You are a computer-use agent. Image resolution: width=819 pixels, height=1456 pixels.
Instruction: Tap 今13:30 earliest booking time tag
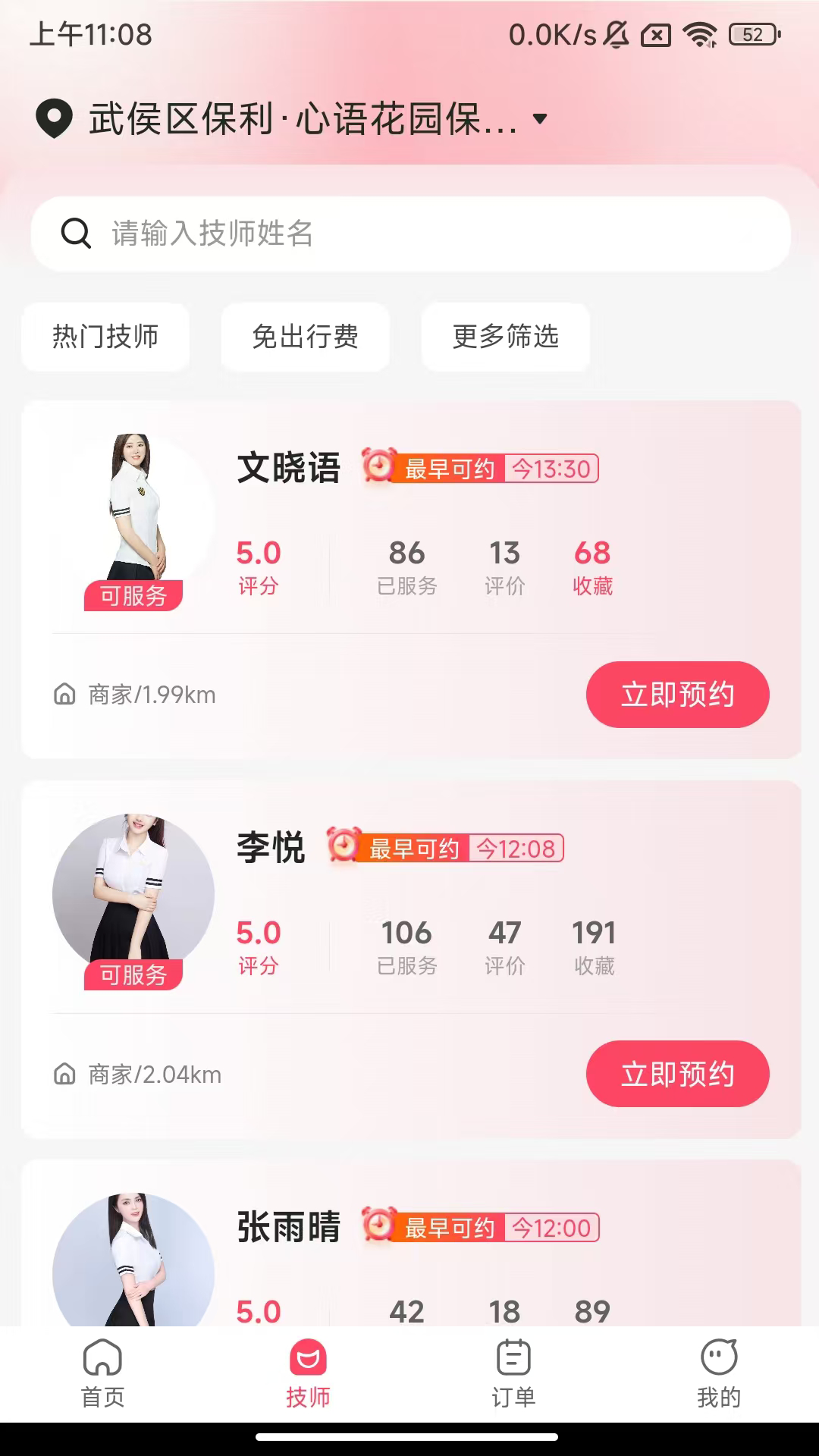coord(551,470)
